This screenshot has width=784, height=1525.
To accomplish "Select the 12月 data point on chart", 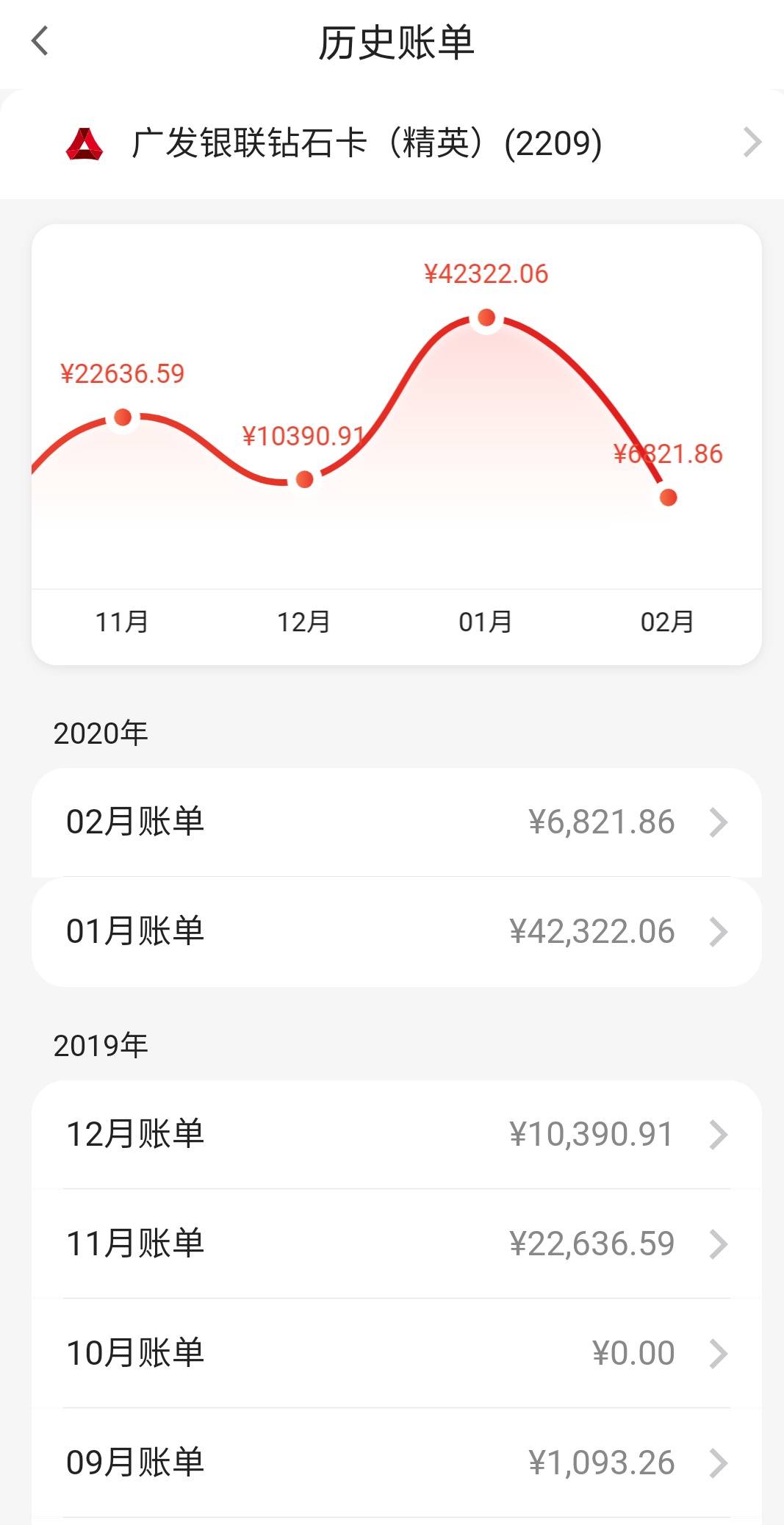I will 303,479.
